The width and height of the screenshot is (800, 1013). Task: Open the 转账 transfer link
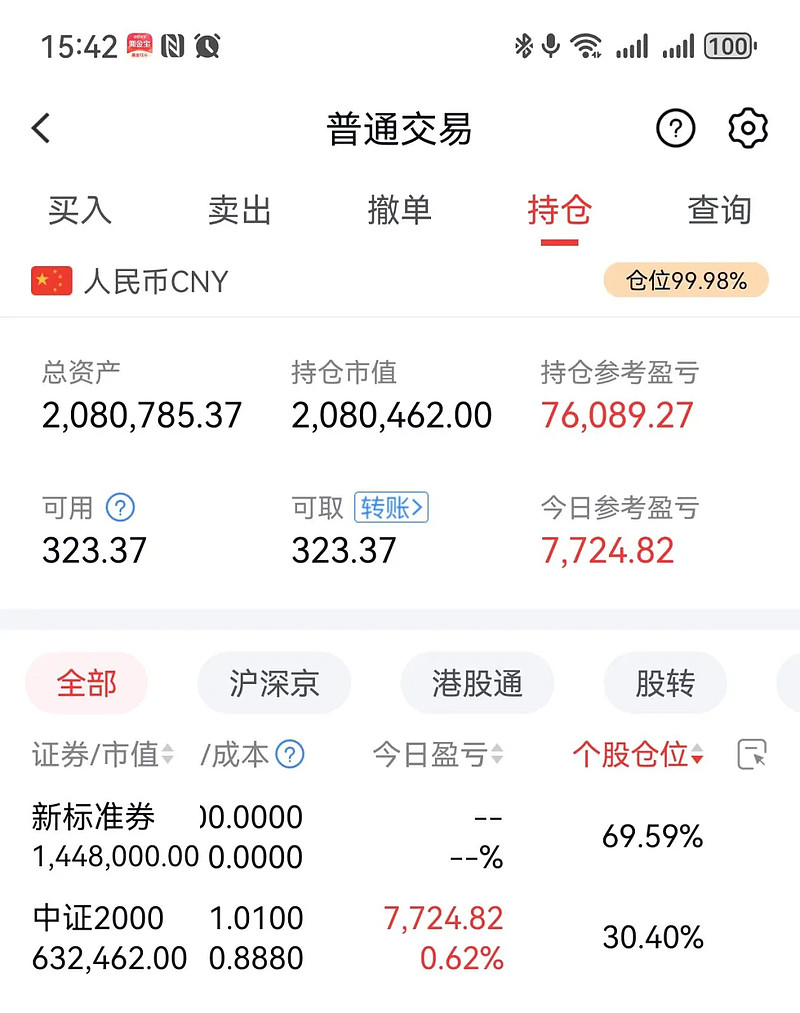(x=392, y=508)
